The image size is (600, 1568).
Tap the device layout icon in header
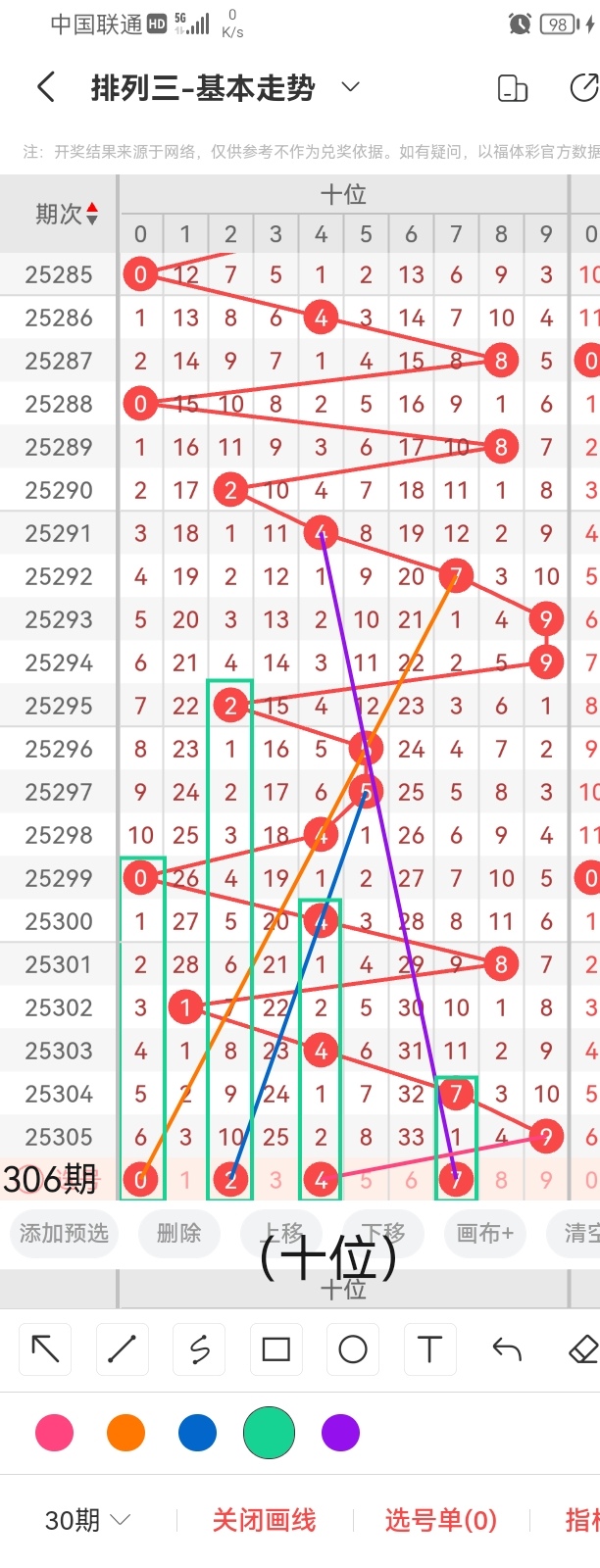[x=513, y=87]
